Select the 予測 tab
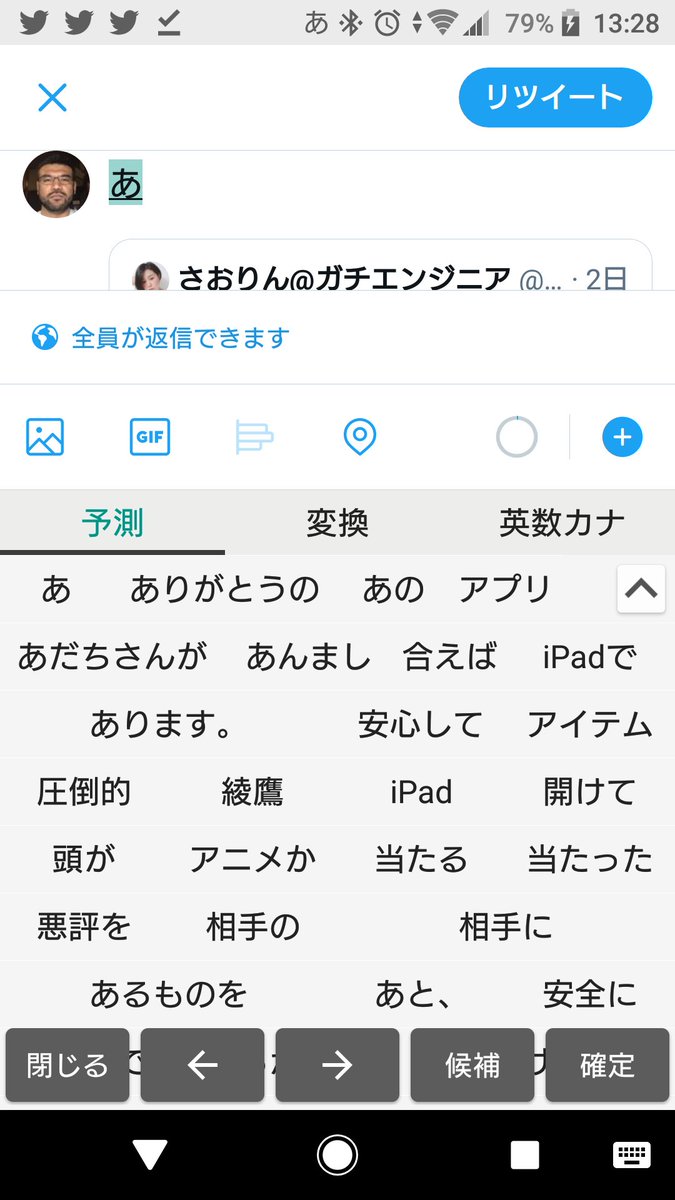Screen dimensions: 675x1200 (112, 522)
